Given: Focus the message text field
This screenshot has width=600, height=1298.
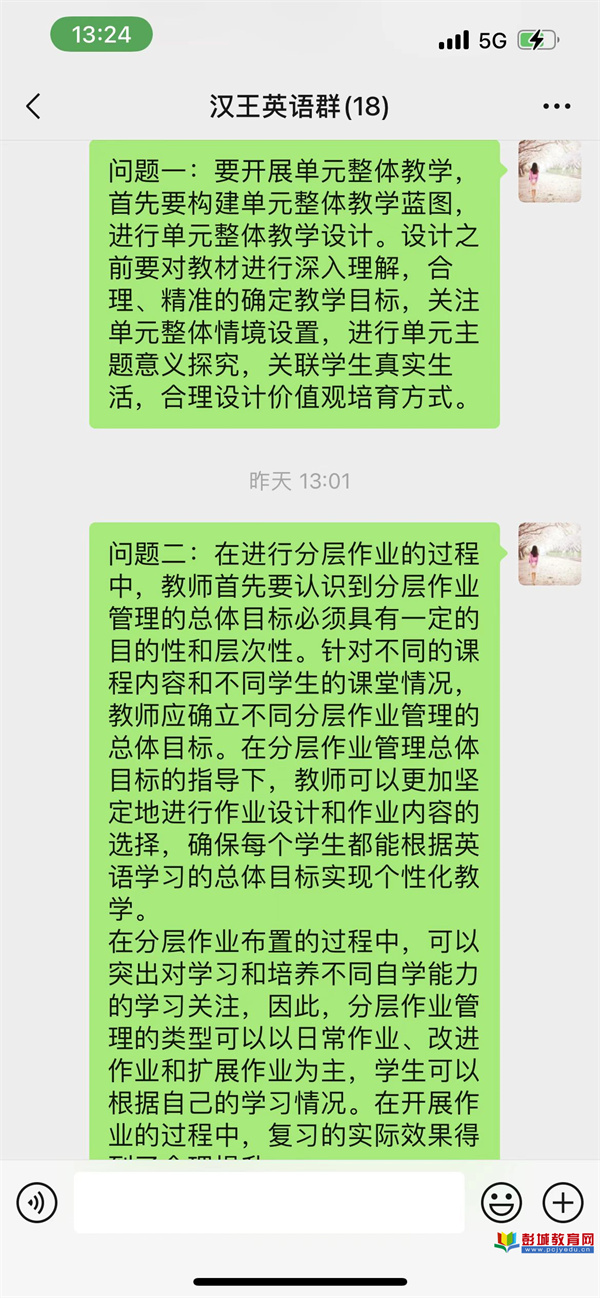Looking at the screenshot, I should tap(268, 1201).
